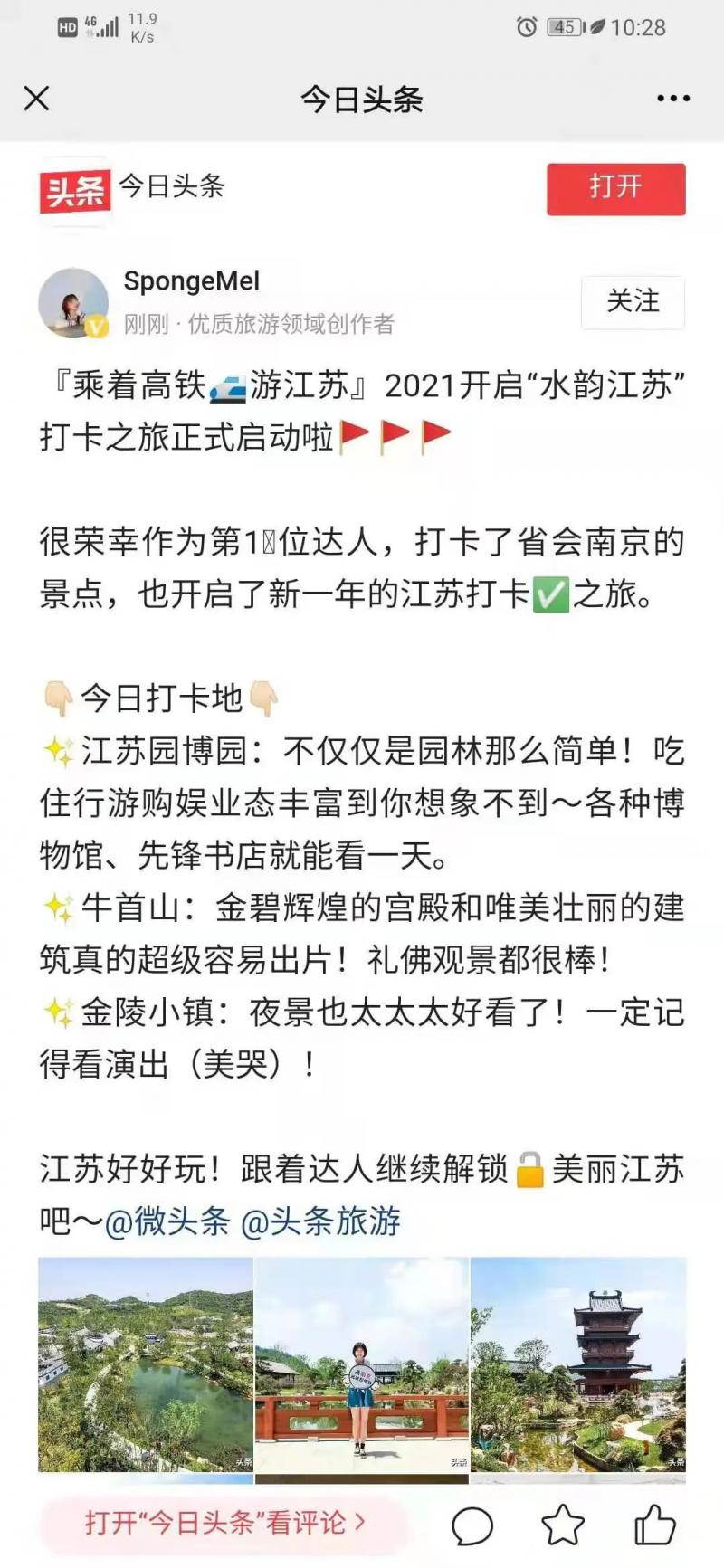Open the three-dot overflow menu

pos(672,99)
